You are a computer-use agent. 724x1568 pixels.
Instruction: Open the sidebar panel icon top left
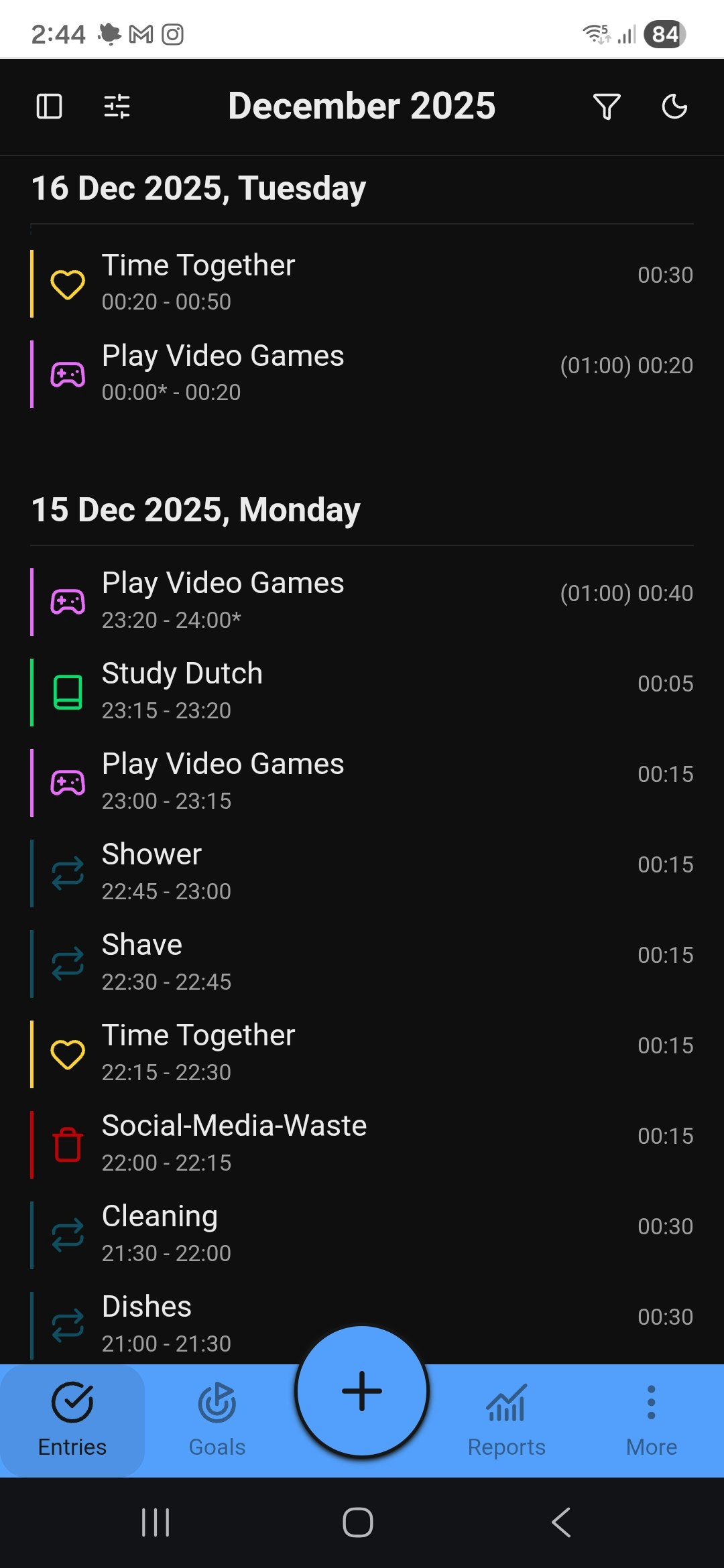[x=49, y=106]
